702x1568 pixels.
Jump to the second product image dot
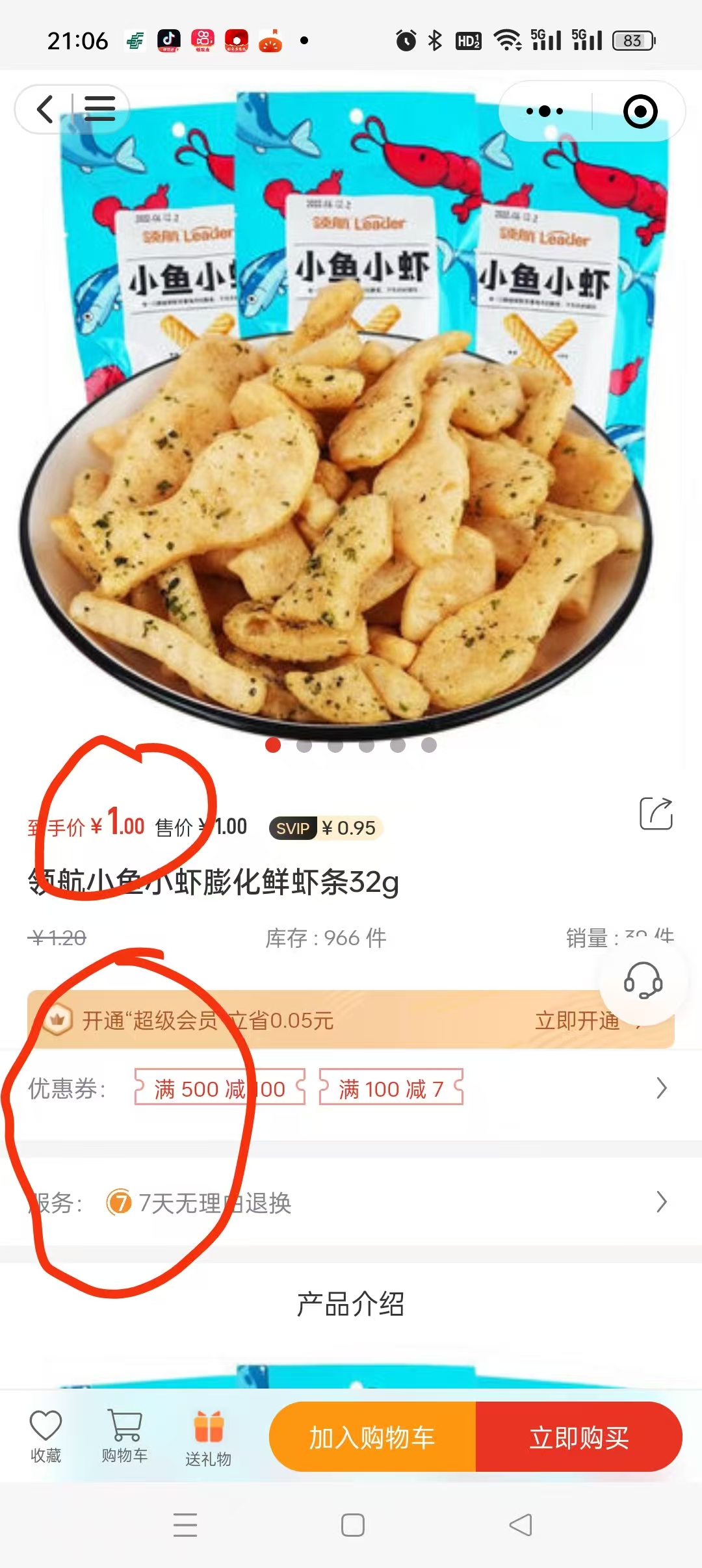pos(304,745)
